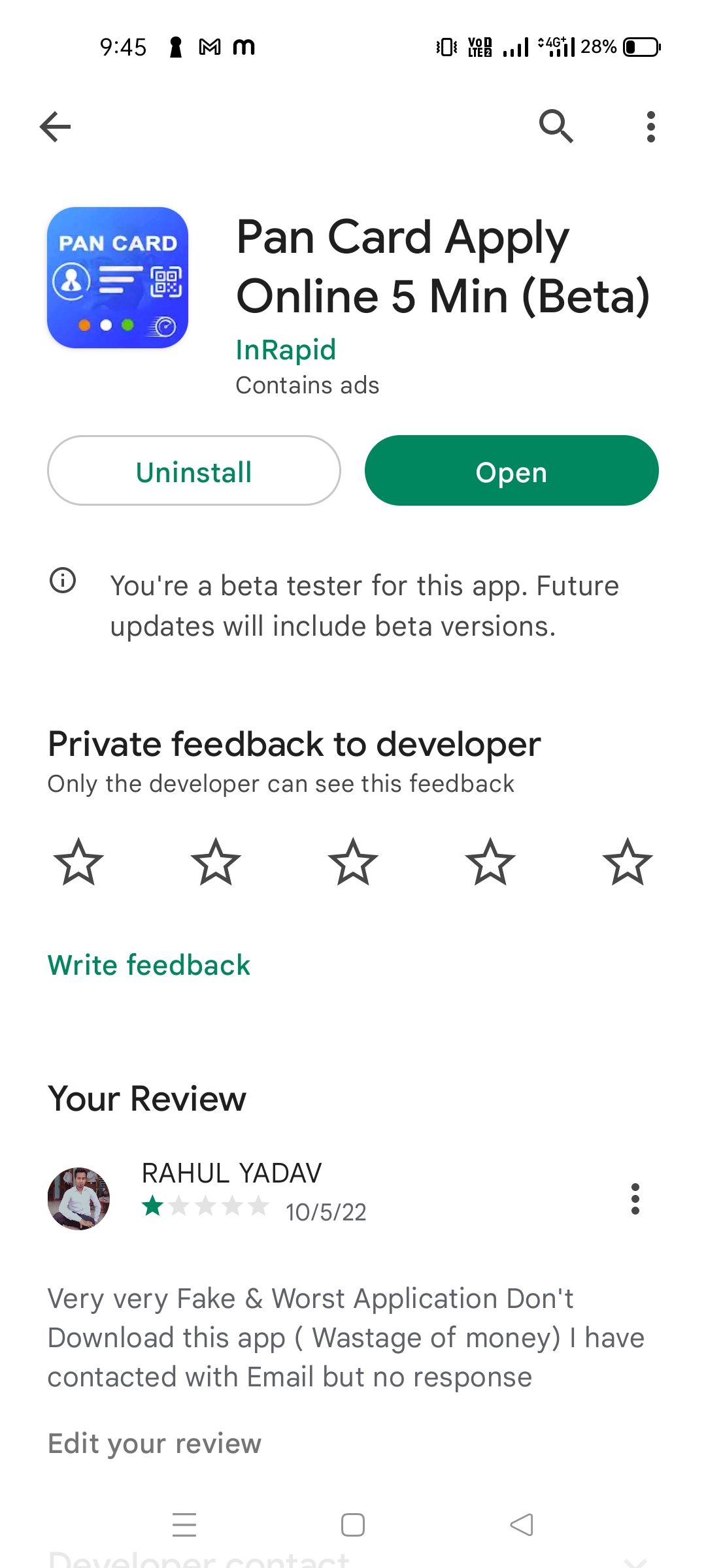Edit your review
Viewport: 706px width, 1568px height.
point(154,1443)
